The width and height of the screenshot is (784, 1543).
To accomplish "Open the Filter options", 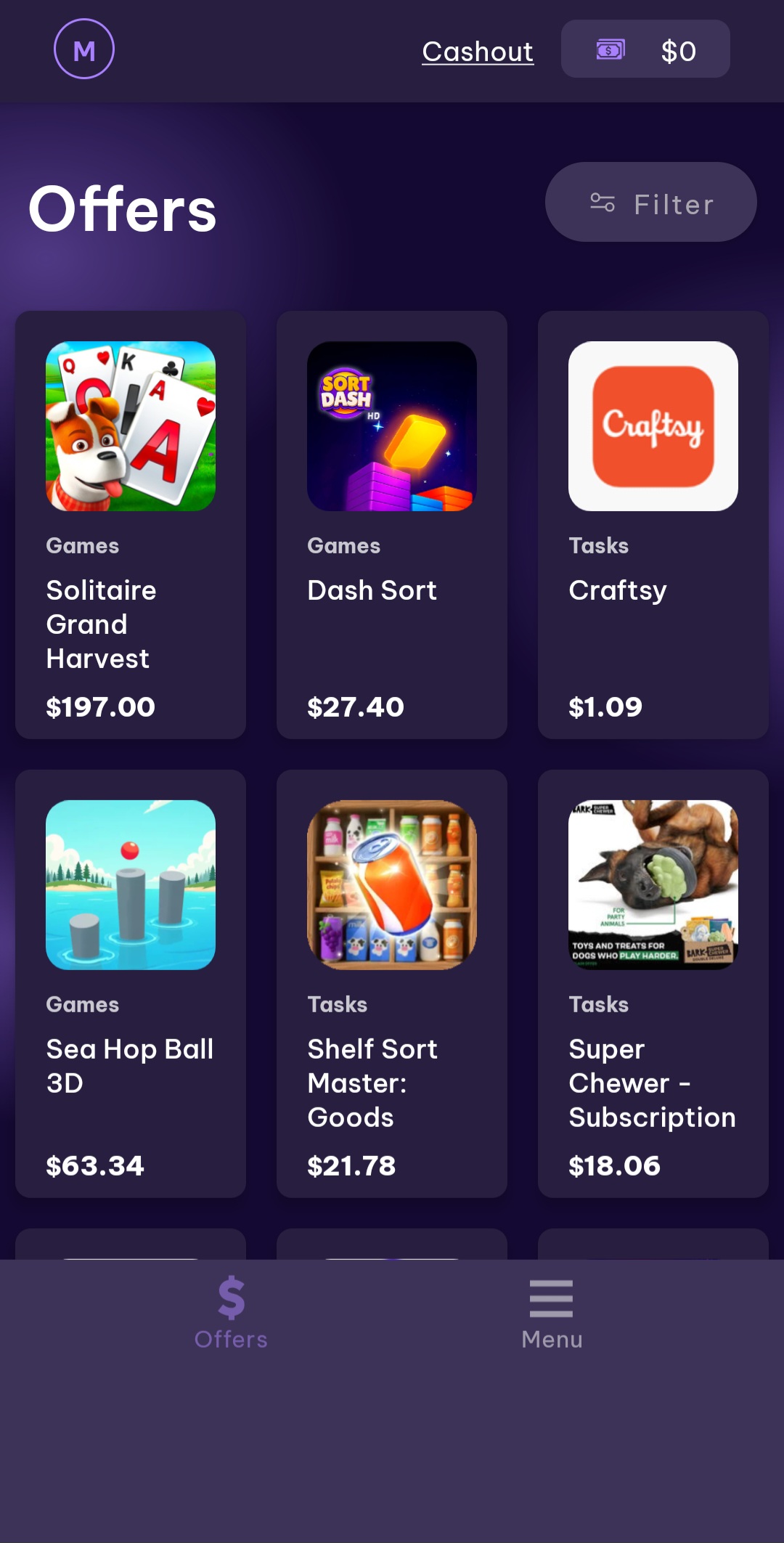I will [x=650, y=203].
